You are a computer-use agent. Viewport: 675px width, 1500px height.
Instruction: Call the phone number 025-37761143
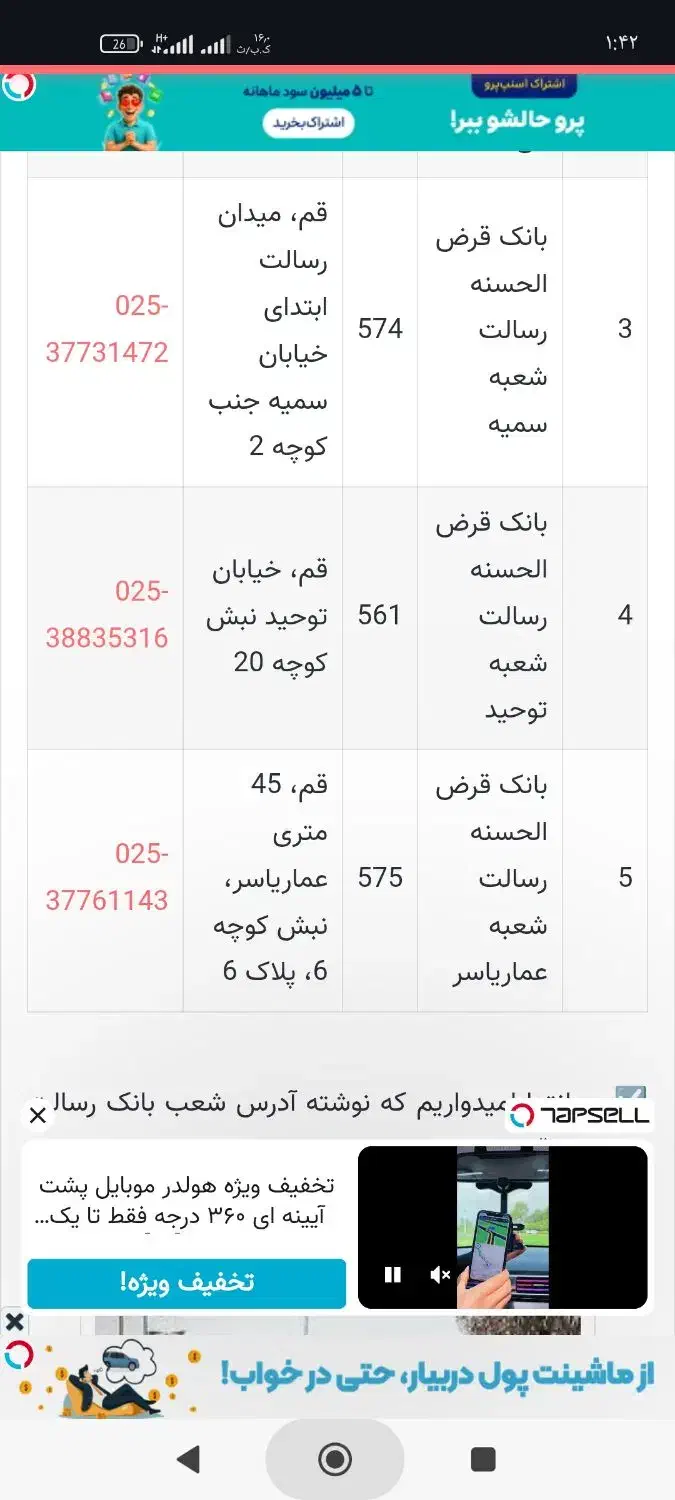106,877
